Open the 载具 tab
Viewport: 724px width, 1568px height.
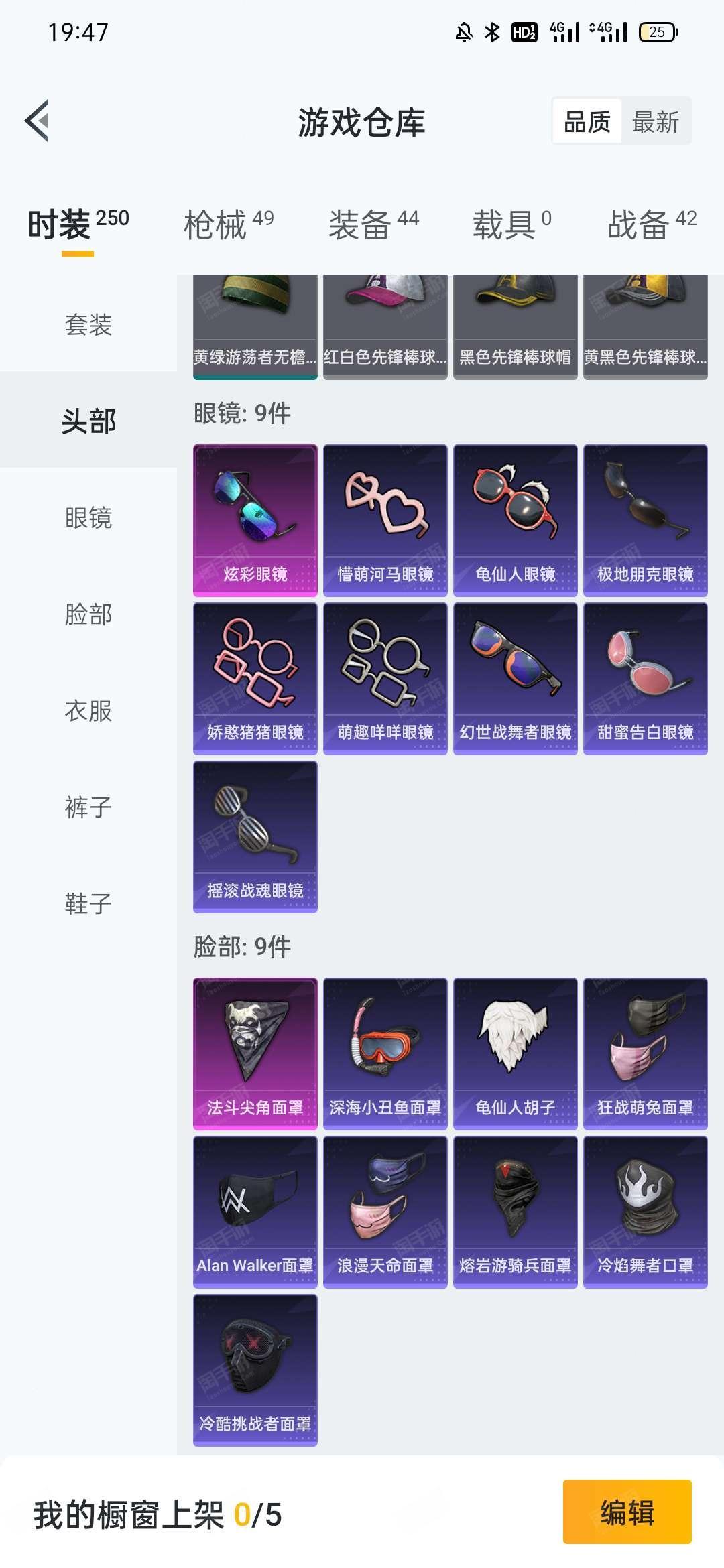[512, 224]
